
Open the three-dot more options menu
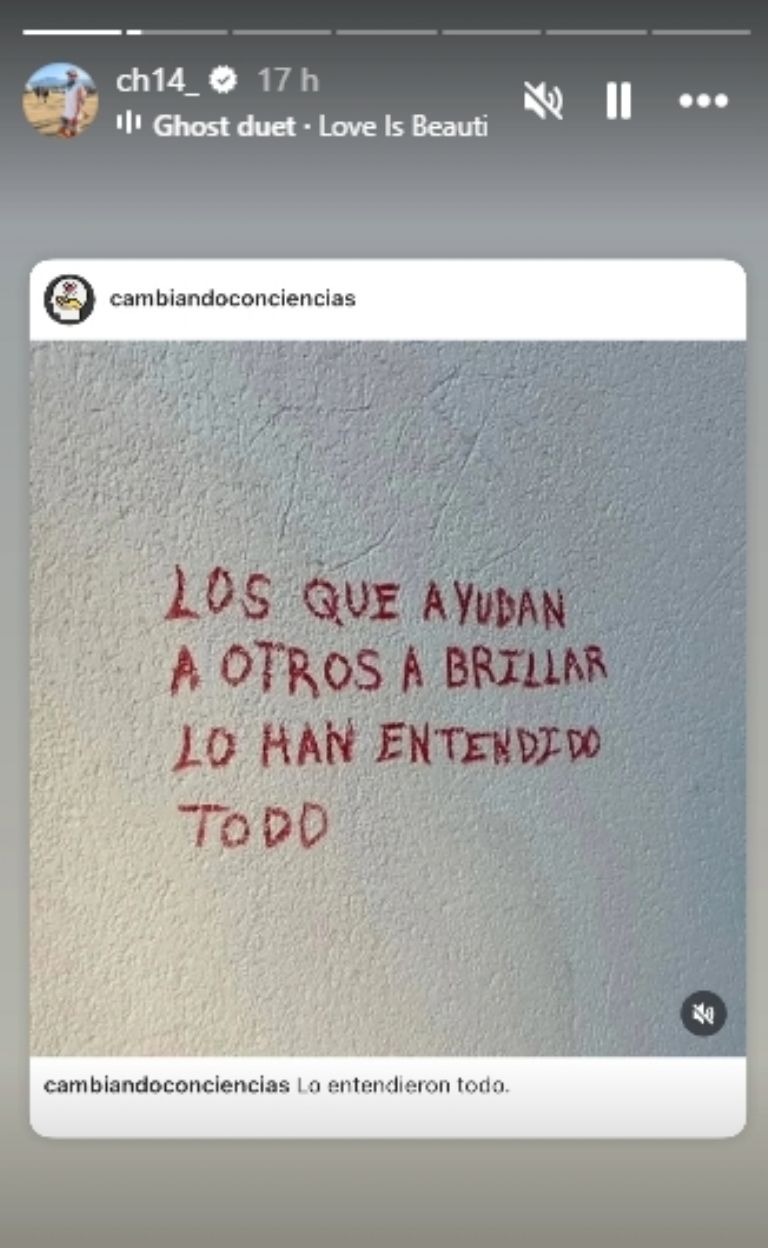coord(703,101)
